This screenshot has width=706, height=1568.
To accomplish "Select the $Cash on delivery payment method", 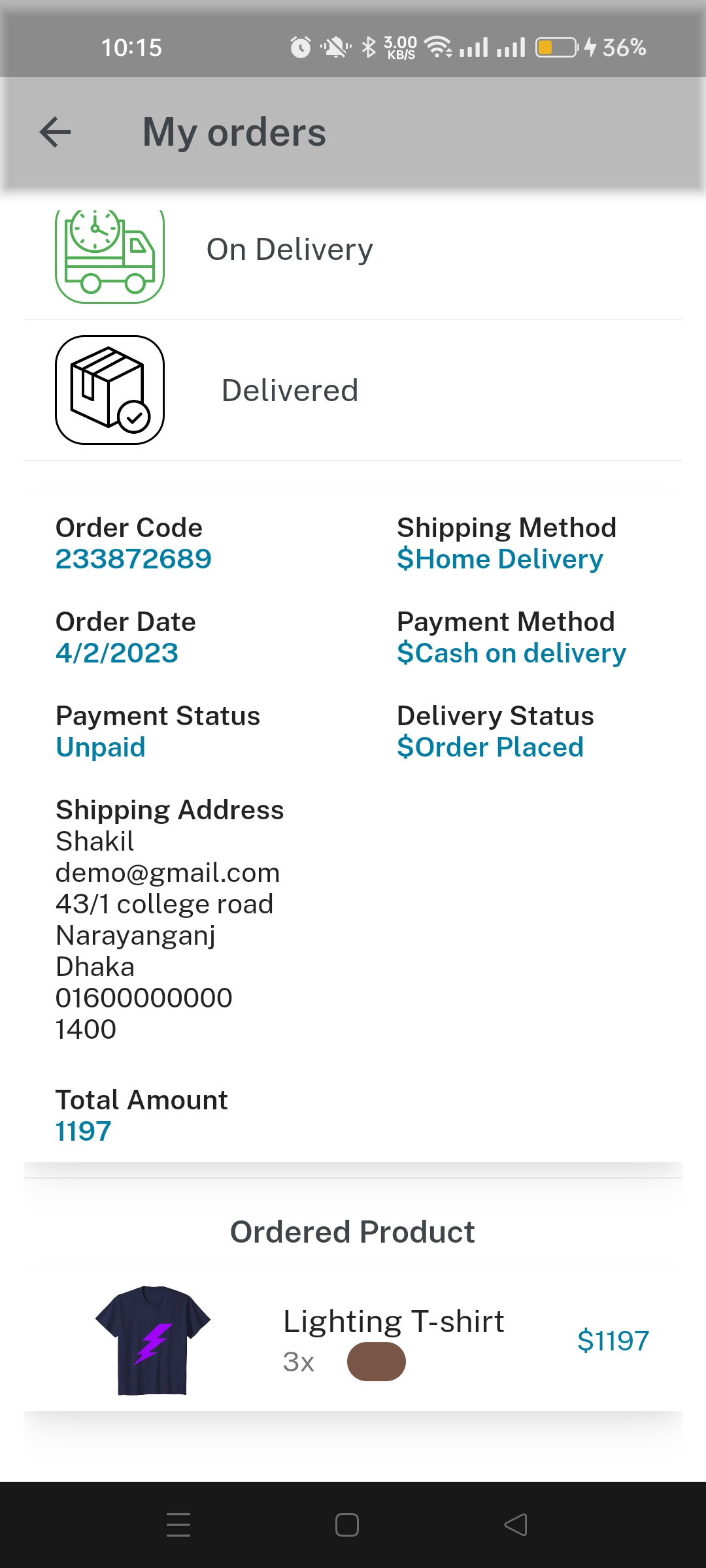I will [x=511, y=653].
